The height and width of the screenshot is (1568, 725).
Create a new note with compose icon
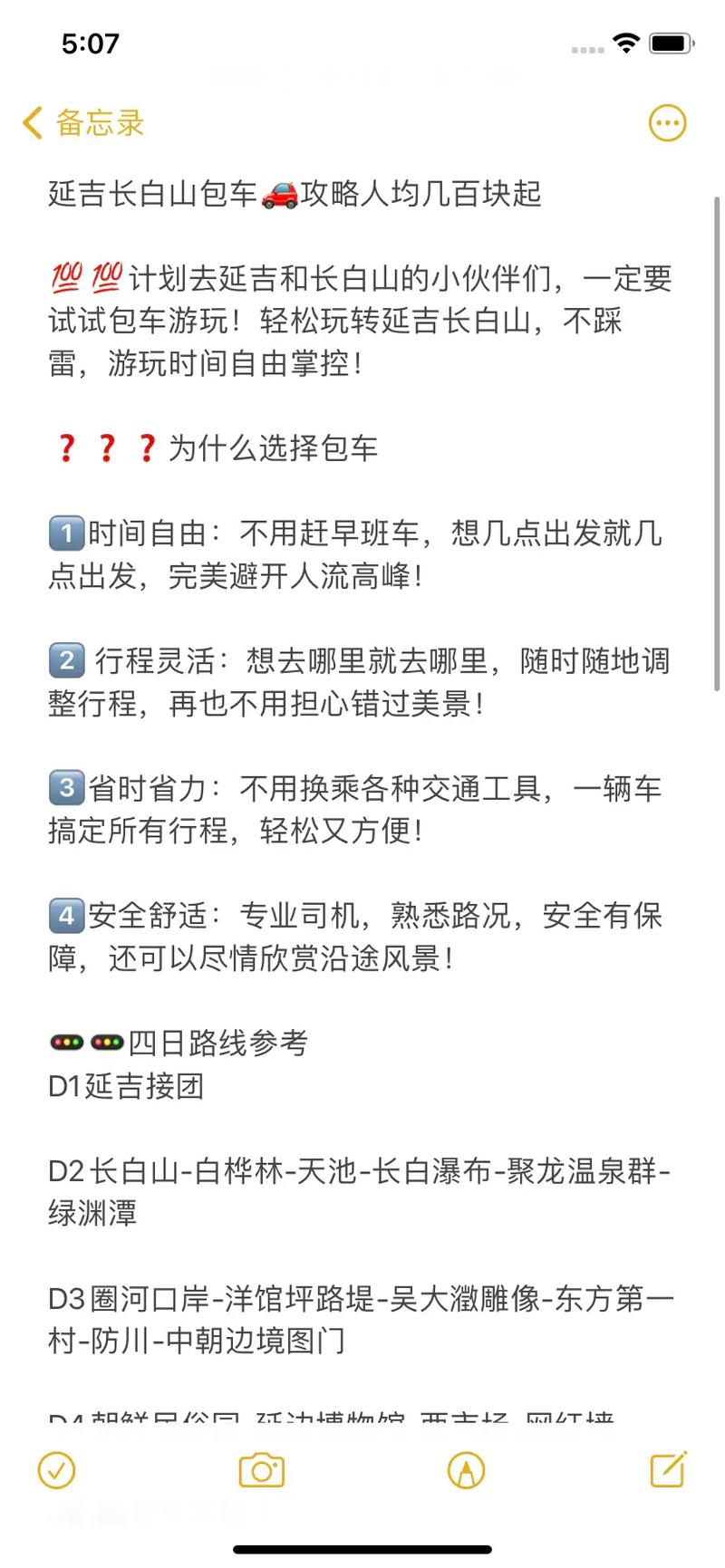tap(667, 1470)
